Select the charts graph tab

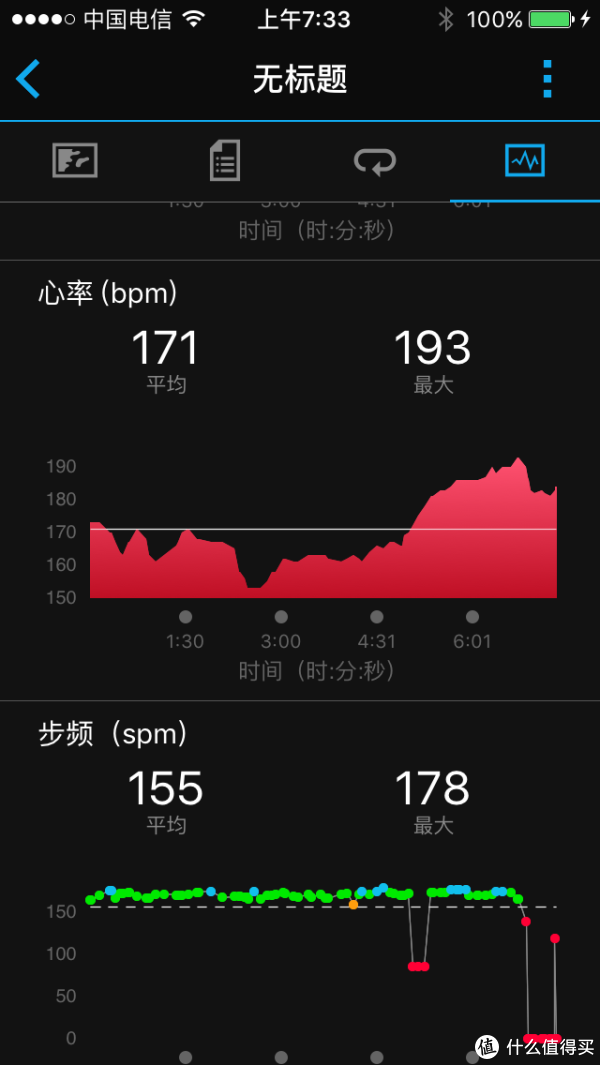[525, 160]
